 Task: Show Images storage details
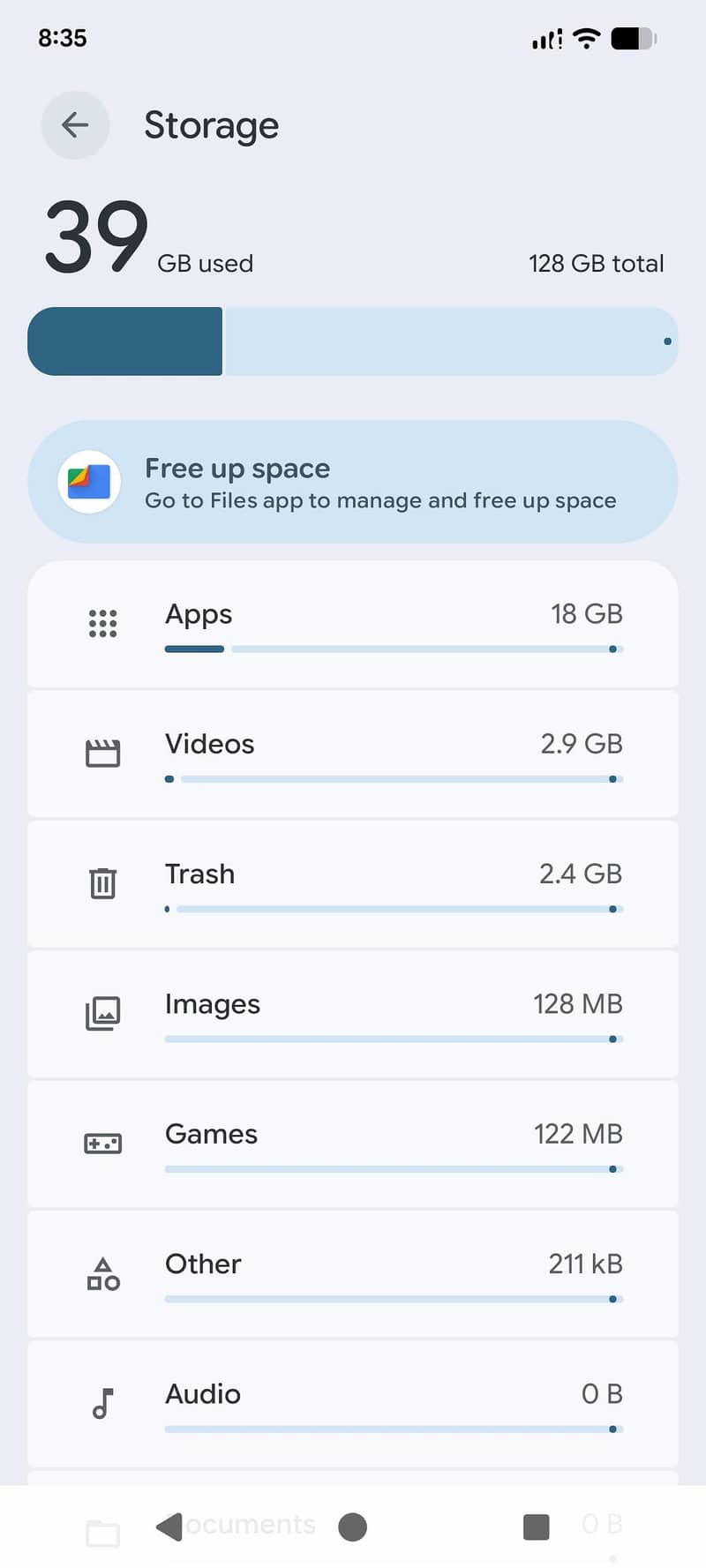point(353,1013)
